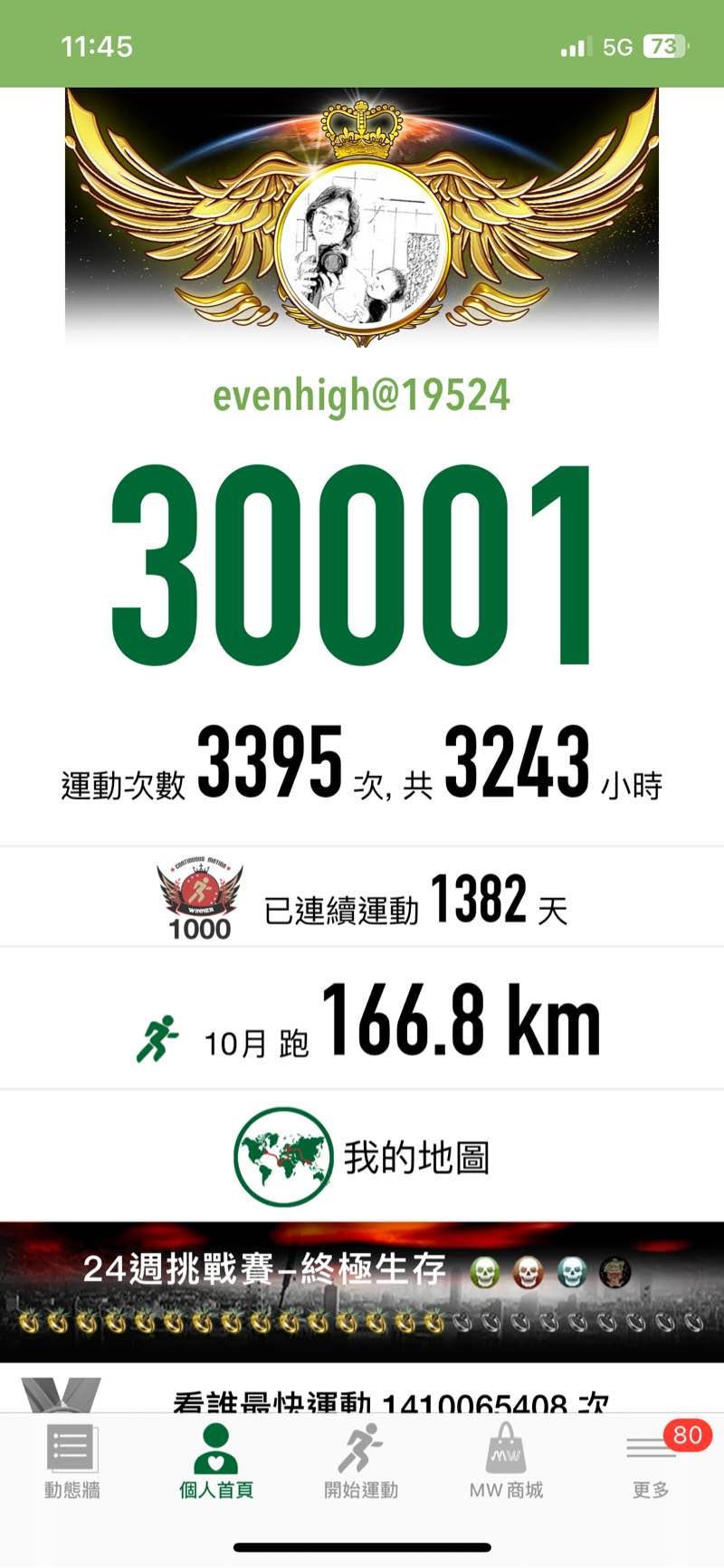
Task: Open the 10月 跑 166.8 km stats
Action: point(362,1021)
